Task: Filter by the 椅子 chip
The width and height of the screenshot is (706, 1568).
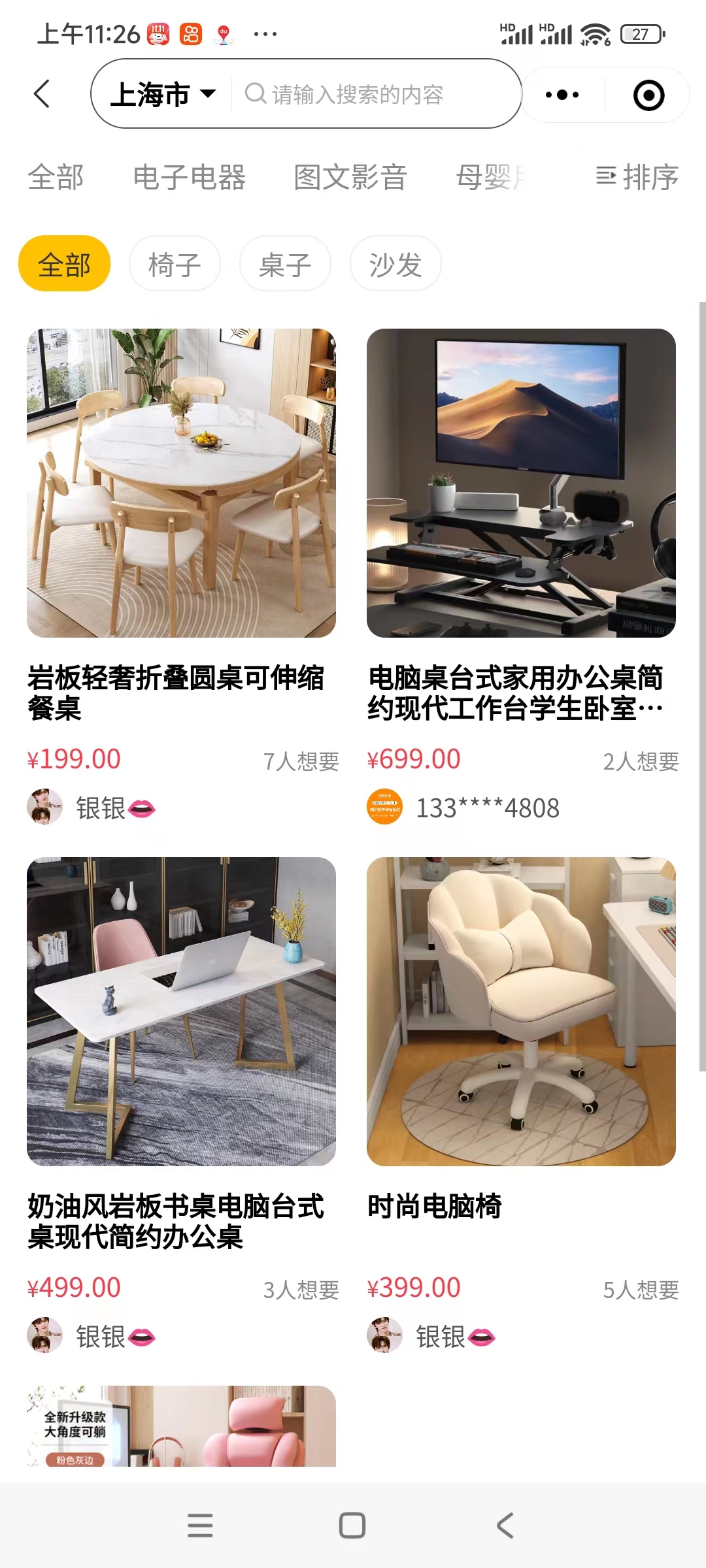Action: click(175, 264)
